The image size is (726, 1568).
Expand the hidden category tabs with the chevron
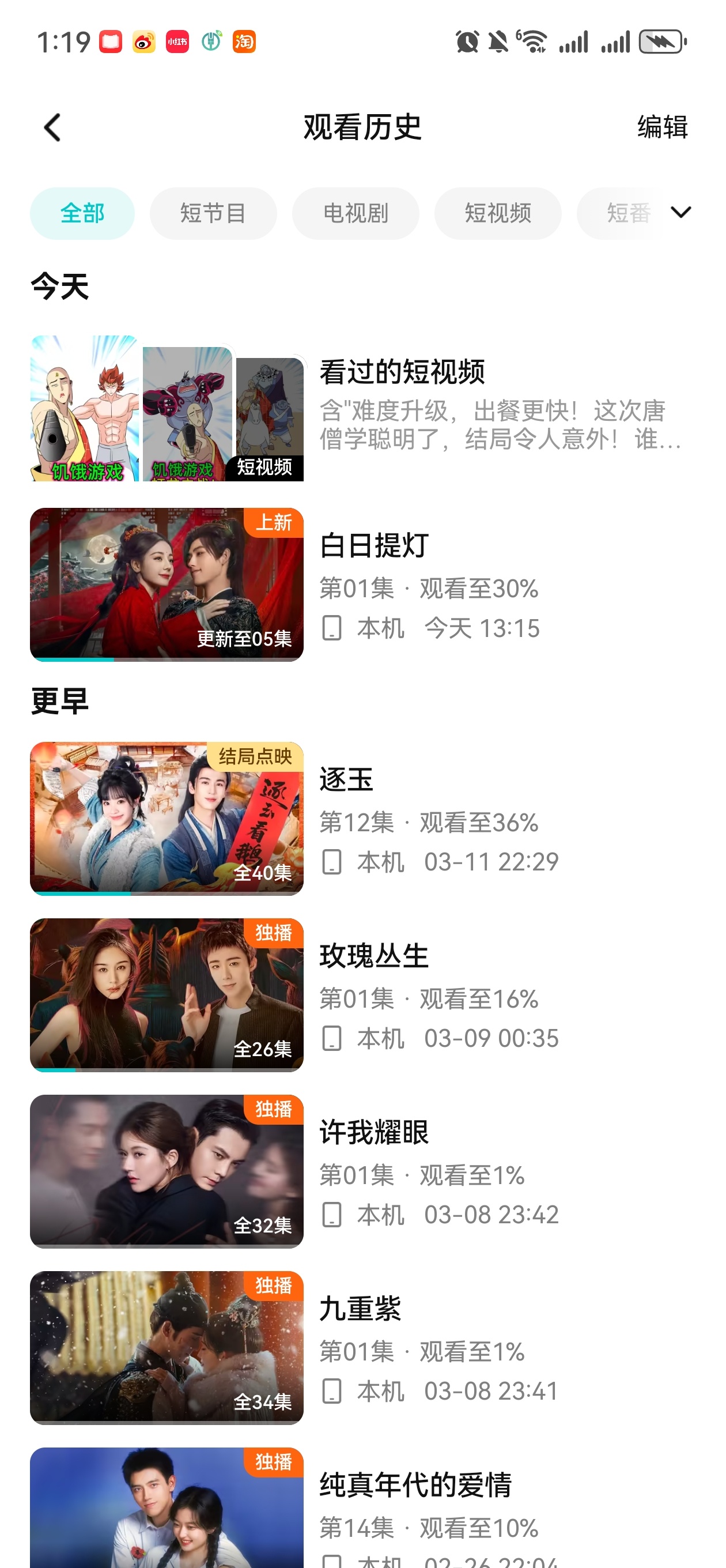click(682, 212)
